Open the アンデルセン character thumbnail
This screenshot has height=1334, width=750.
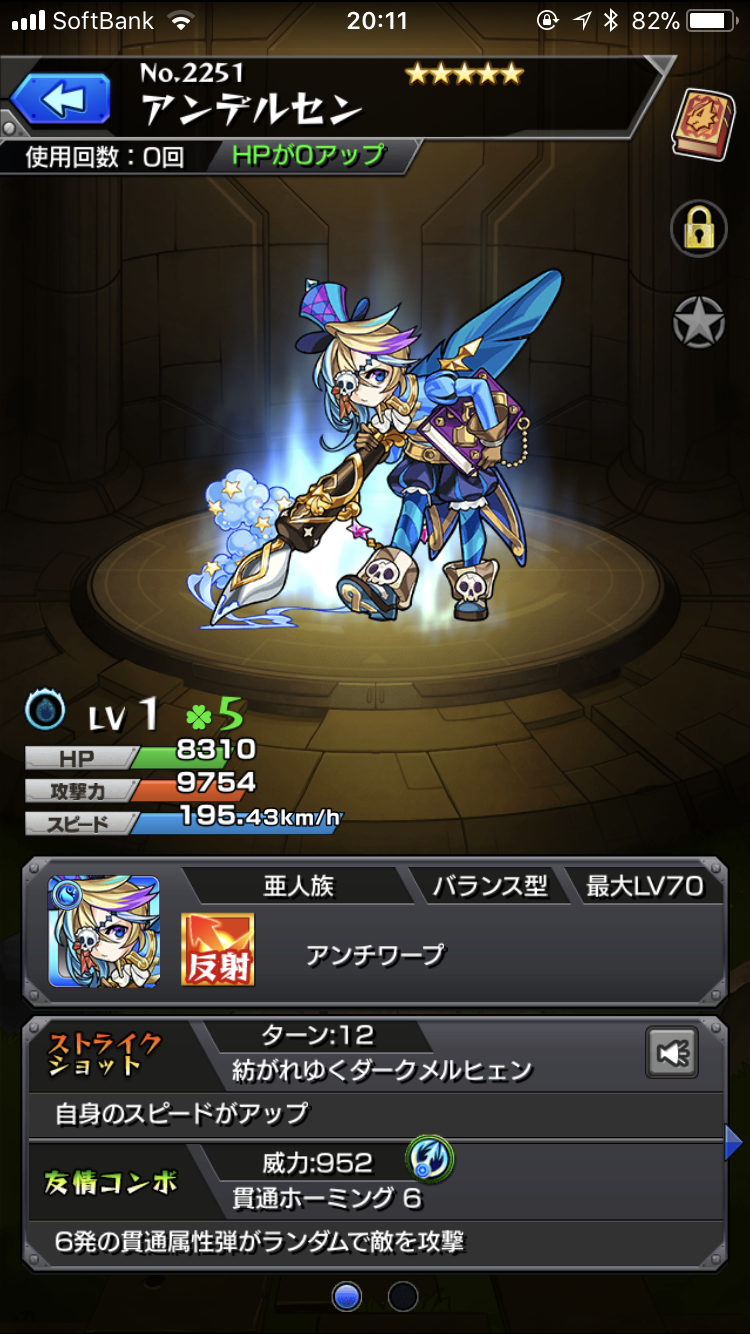pos(104,931)
